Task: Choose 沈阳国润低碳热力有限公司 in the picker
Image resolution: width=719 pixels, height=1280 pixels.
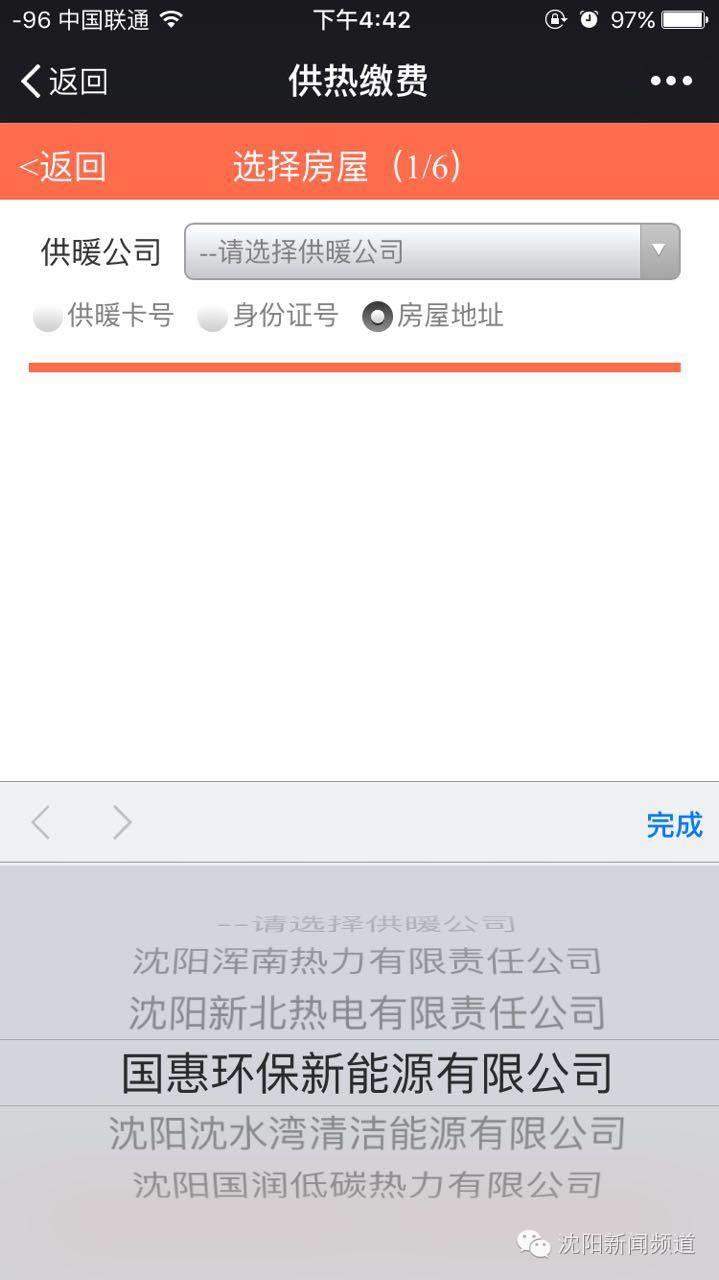Action: 366,1185
